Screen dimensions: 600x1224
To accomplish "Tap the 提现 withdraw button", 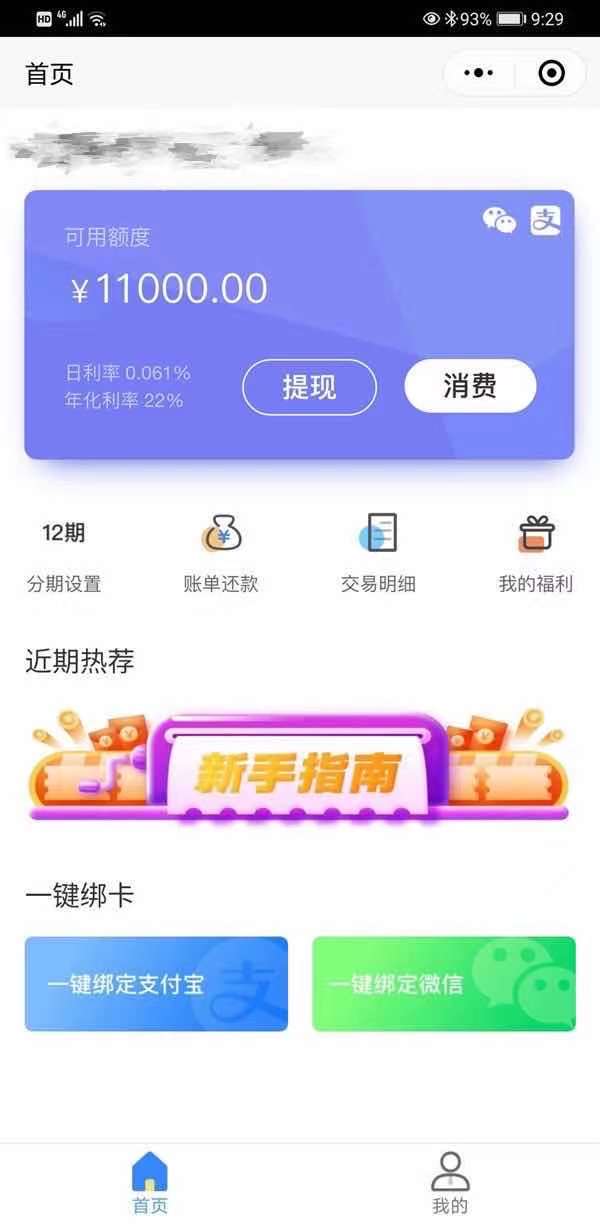I will click(309, 387).
